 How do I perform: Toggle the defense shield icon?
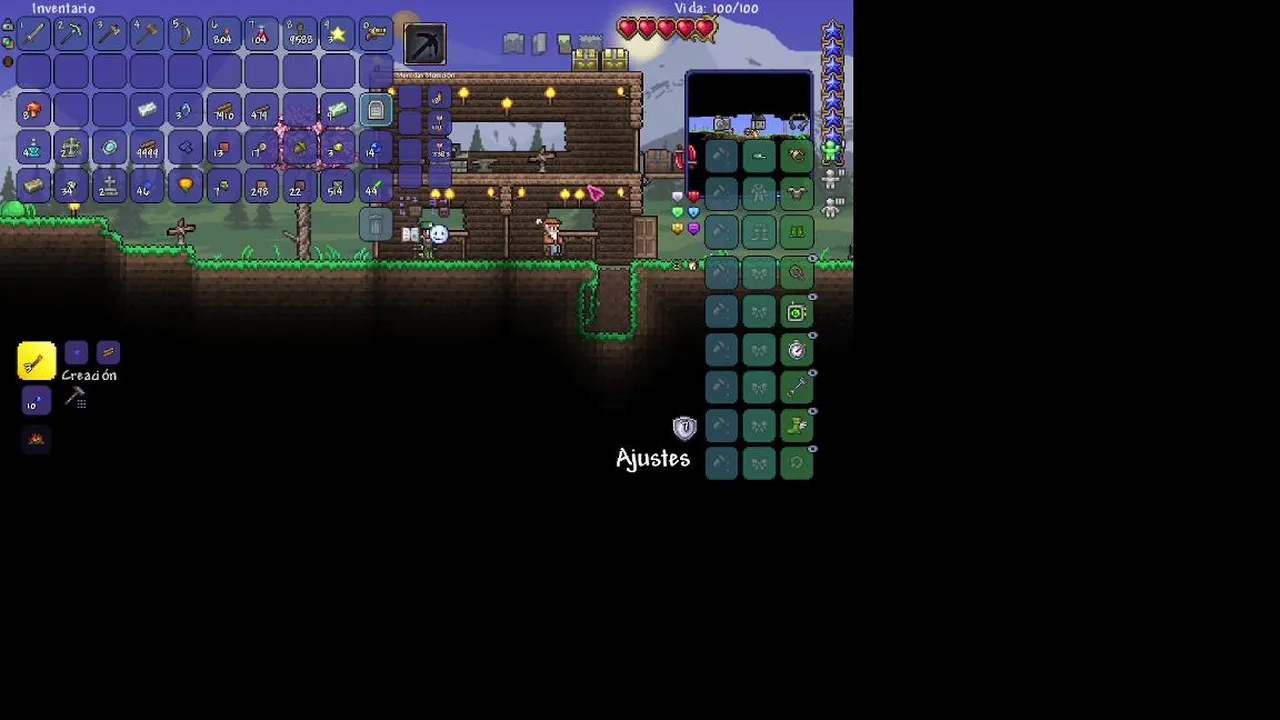point(684,428)
